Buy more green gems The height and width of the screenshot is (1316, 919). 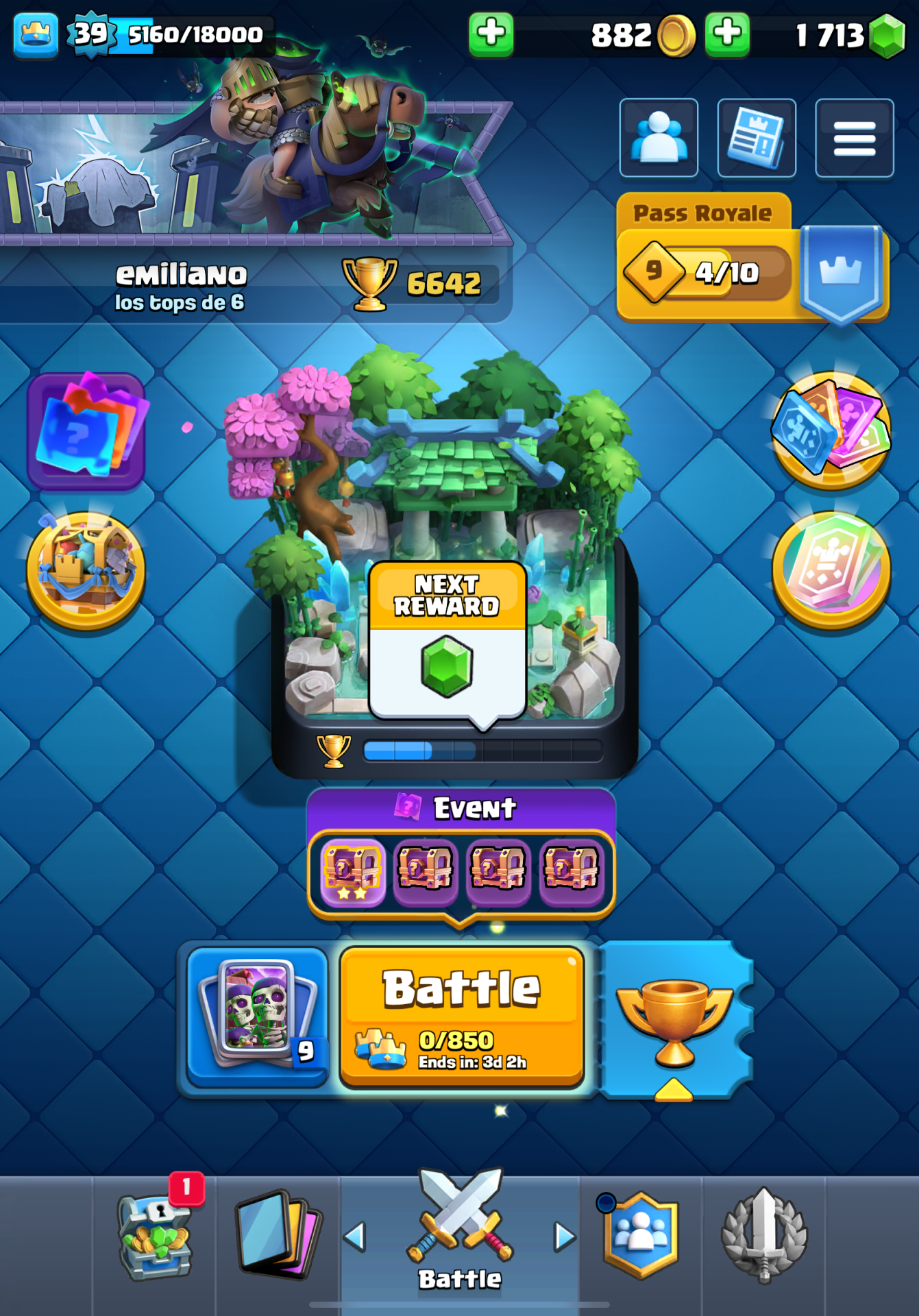(x=726, y=34)
